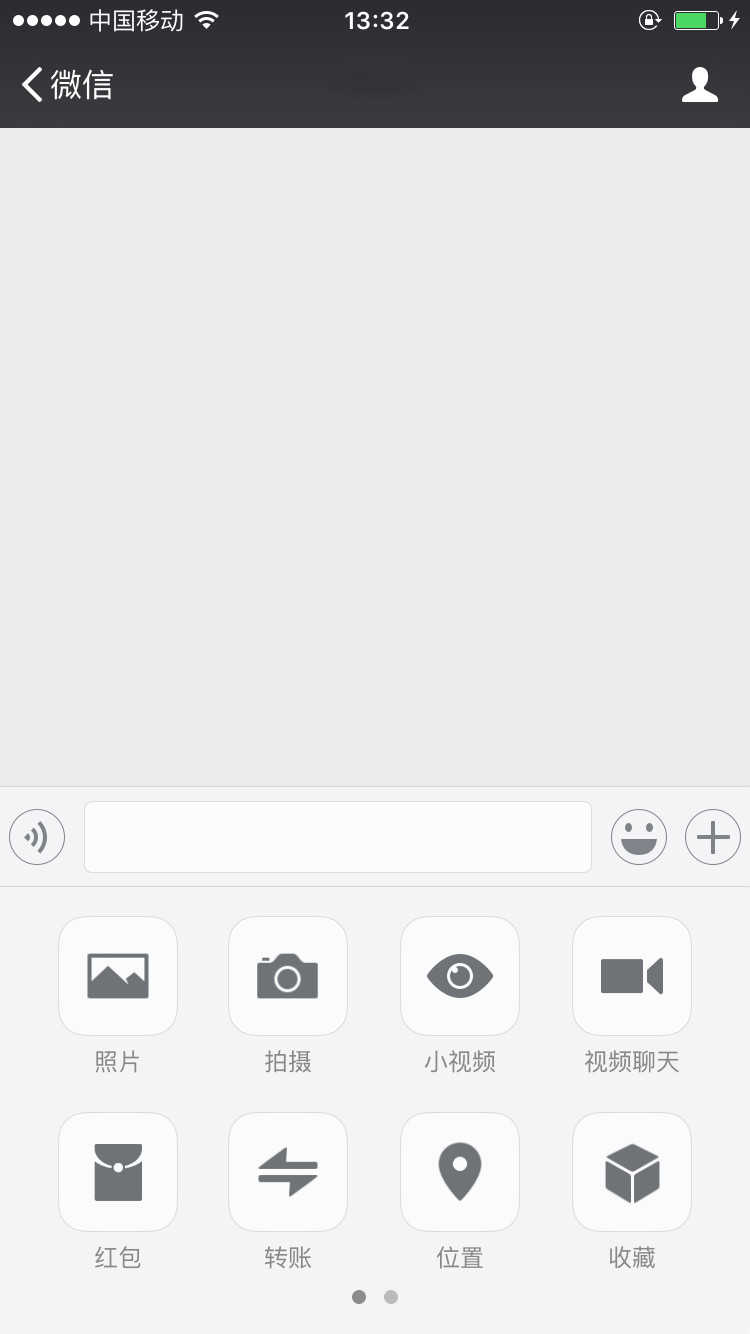
Task: Open the contact profile icon
Action: tap(699, 85)
